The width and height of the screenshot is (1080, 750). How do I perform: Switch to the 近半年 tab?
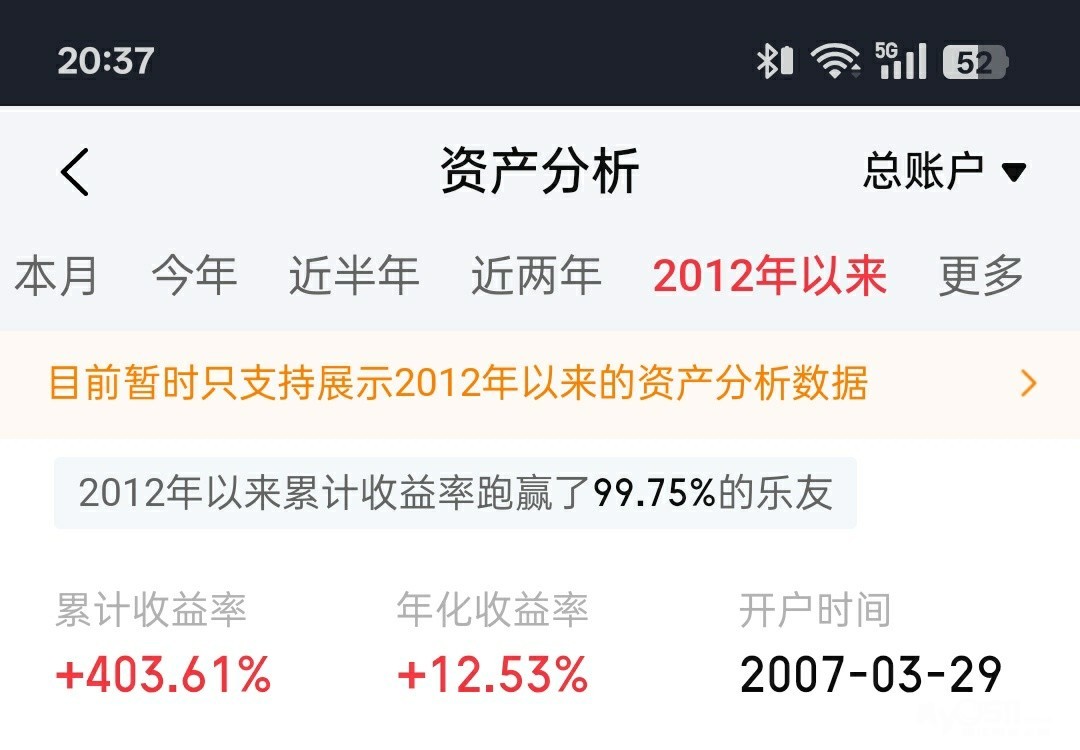click(x=354, y=275)
